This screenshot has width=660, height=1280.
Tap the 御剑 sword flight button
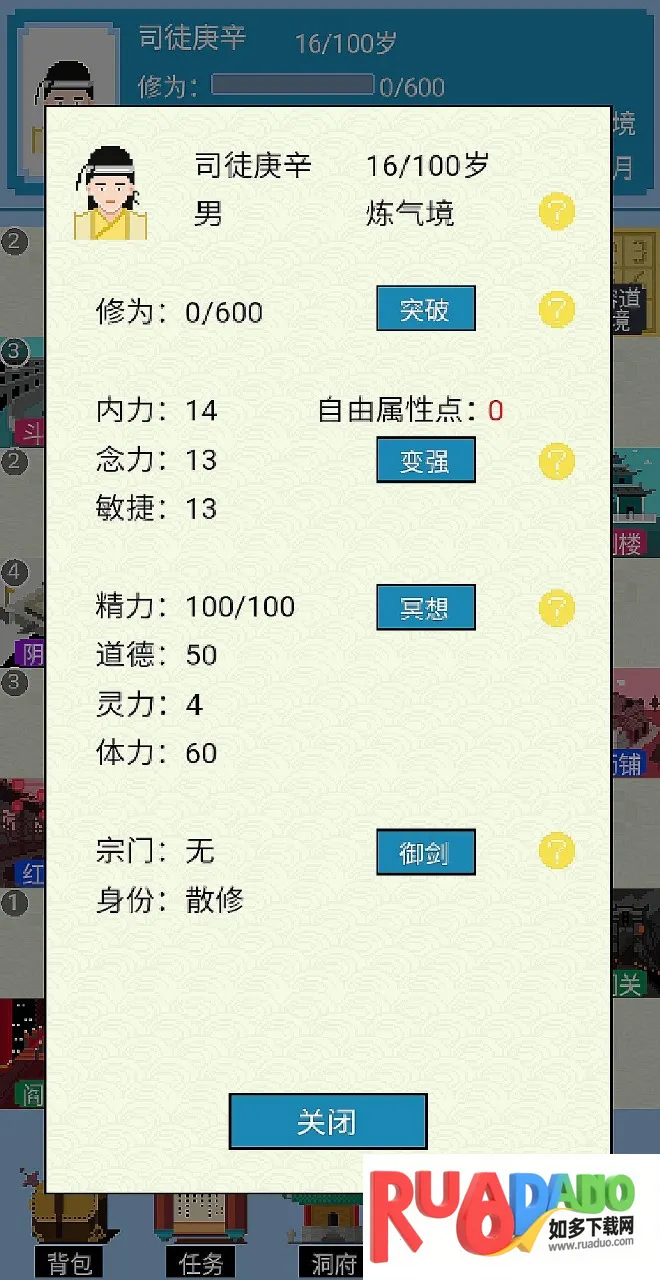pos(425,853)
